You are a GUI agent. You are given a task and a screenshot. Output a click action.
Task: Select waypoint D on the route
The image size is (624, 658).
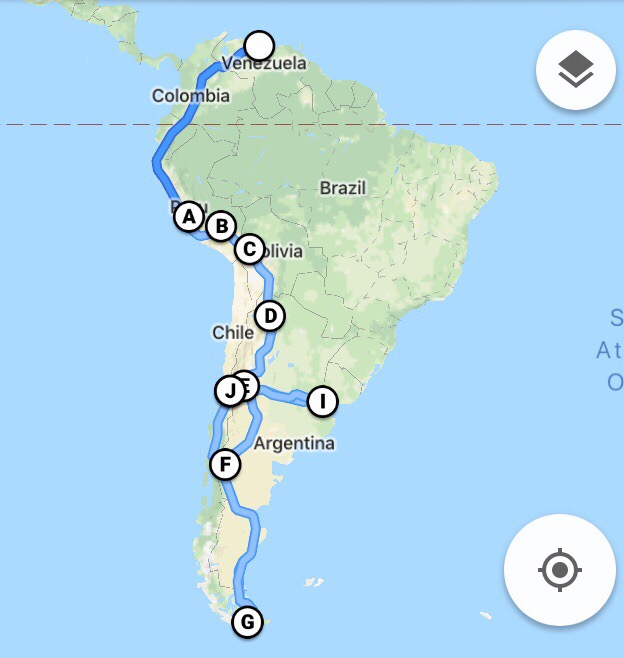(269, 316)
